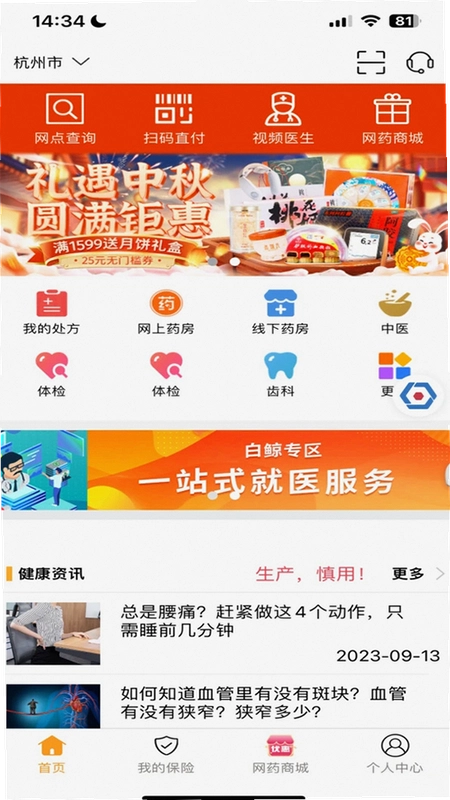
Task: Read the 总是腰痛 article
Action: coord(223,633)
